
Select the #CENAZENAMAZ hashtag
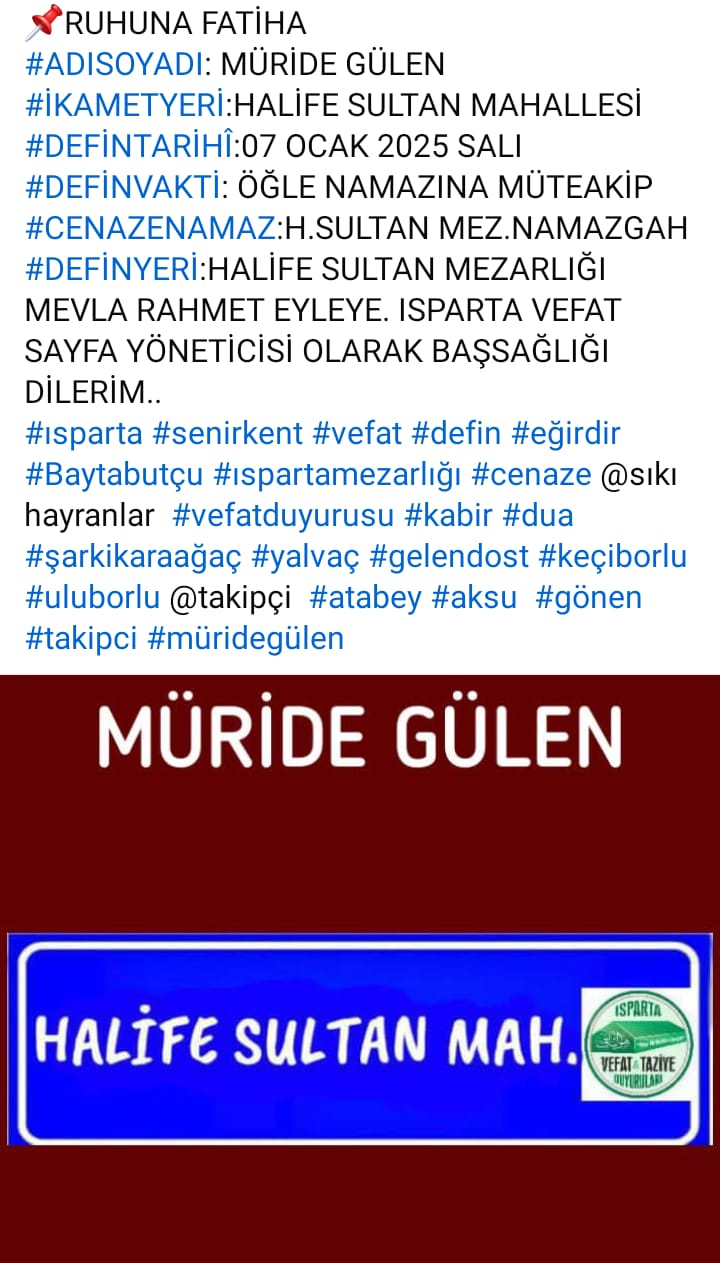pos(150,228)
